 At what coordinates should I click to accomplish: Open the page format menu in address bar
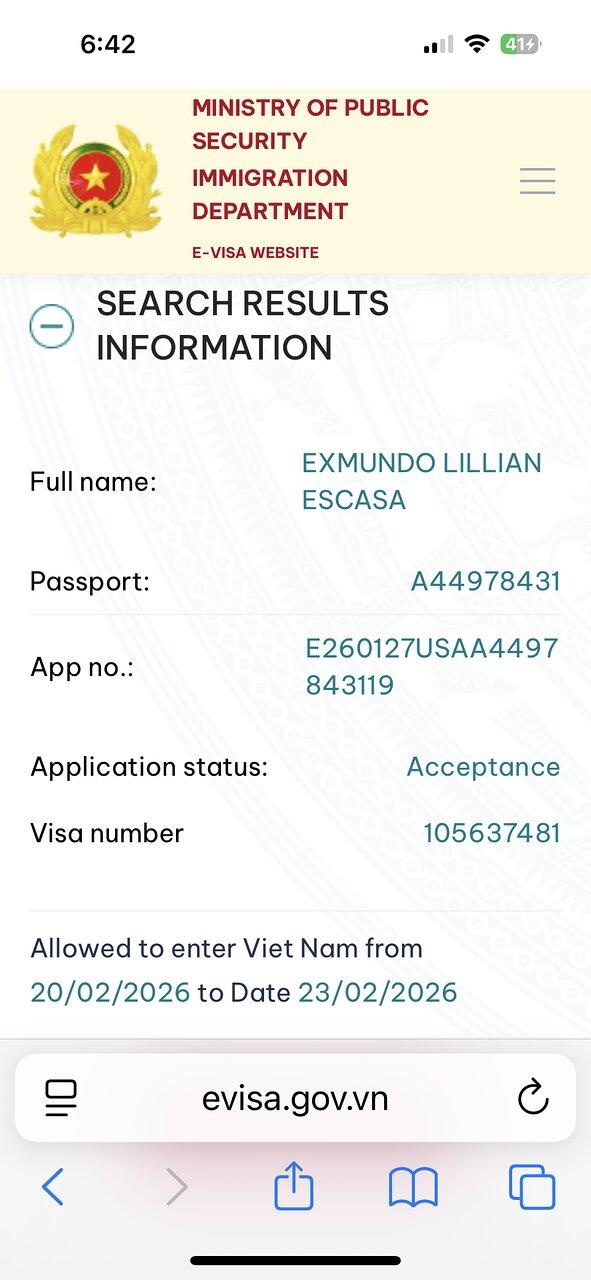click(62, 1098)
